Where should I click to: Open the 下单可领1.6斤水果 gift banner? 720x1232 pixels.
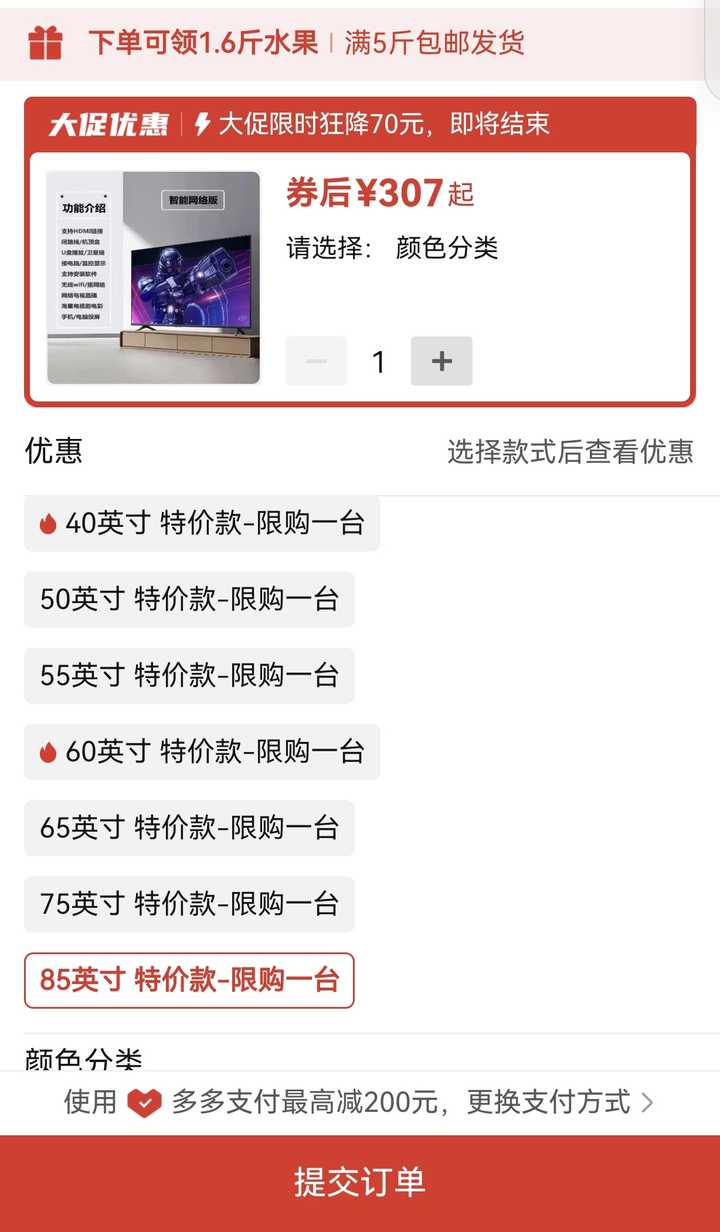(x=275, y=43)
